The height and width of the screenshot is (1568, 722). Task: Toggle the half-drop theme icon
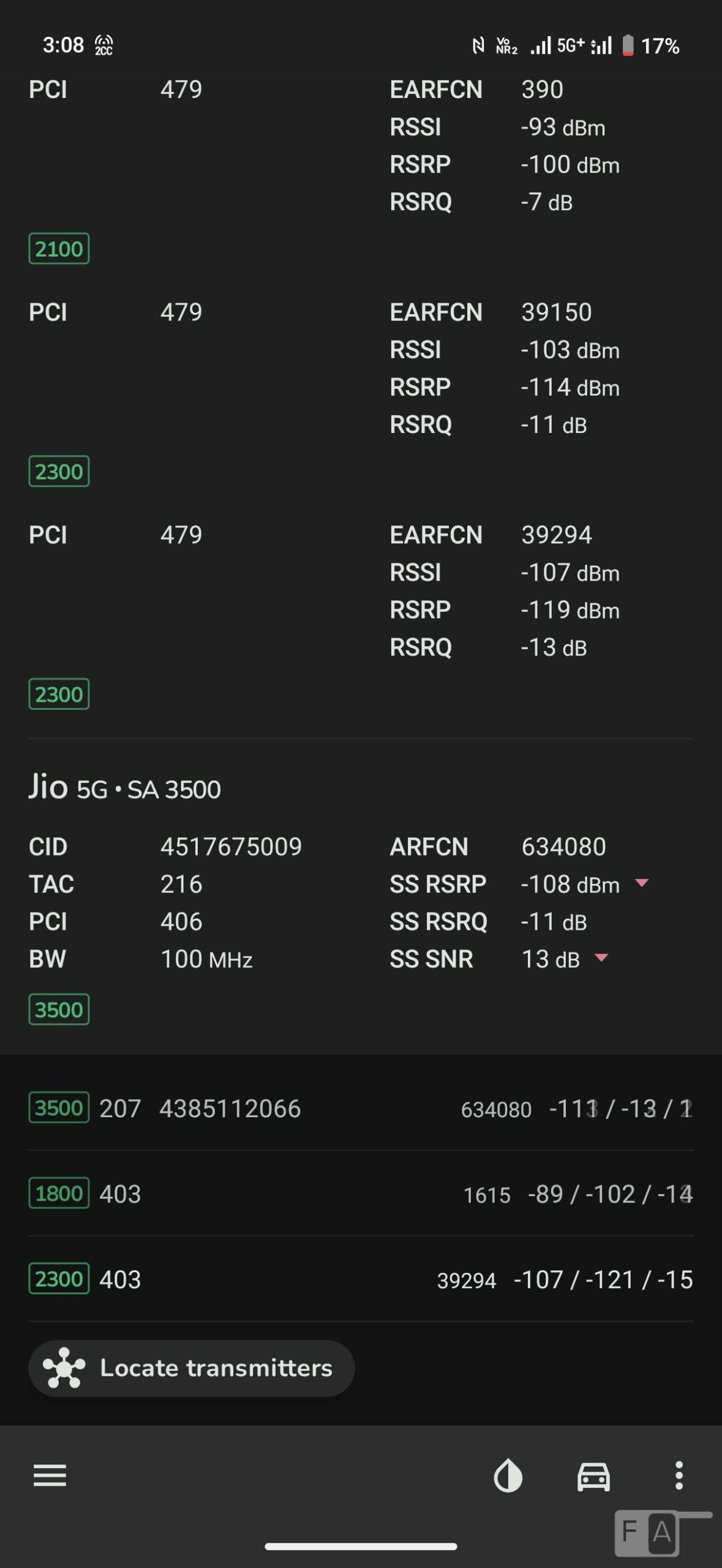[x=508, y=1476]
